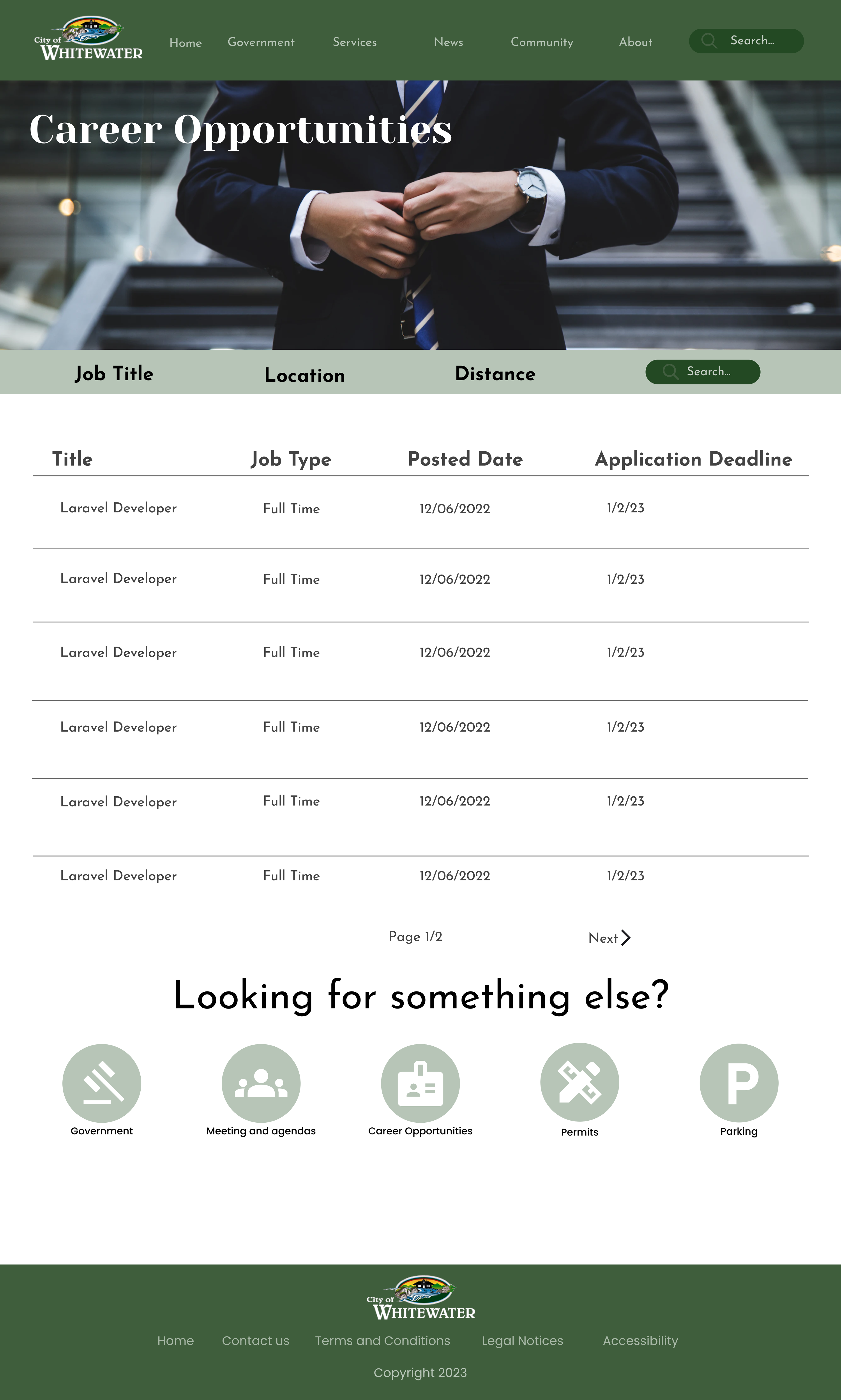Viewport: 841px width, 1400px height.
Task: Tap the Distance filter
Action: (495, 374)
